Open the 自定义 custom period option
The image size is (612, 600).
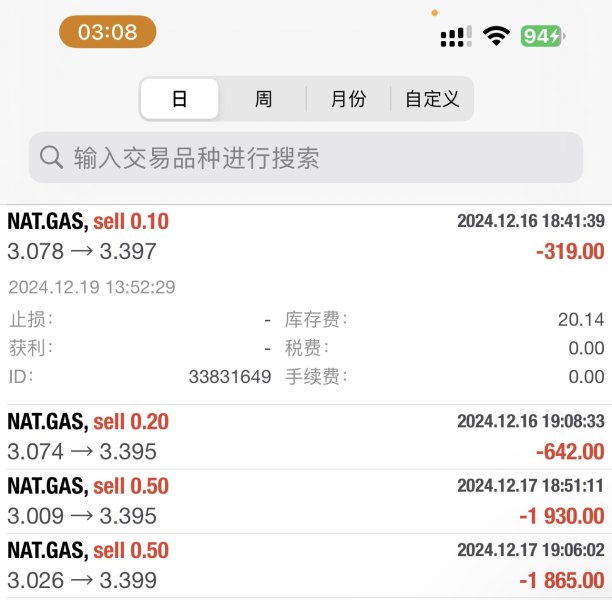[432, 99]
